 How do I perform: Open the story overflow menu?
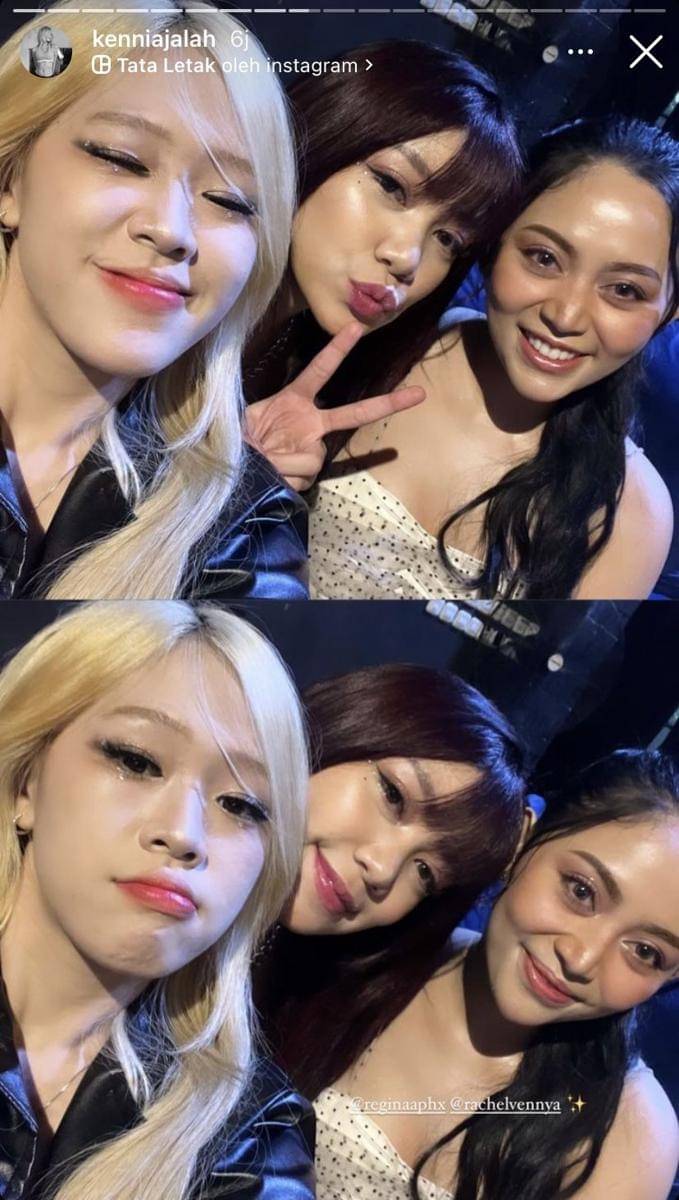coord(580,52)
